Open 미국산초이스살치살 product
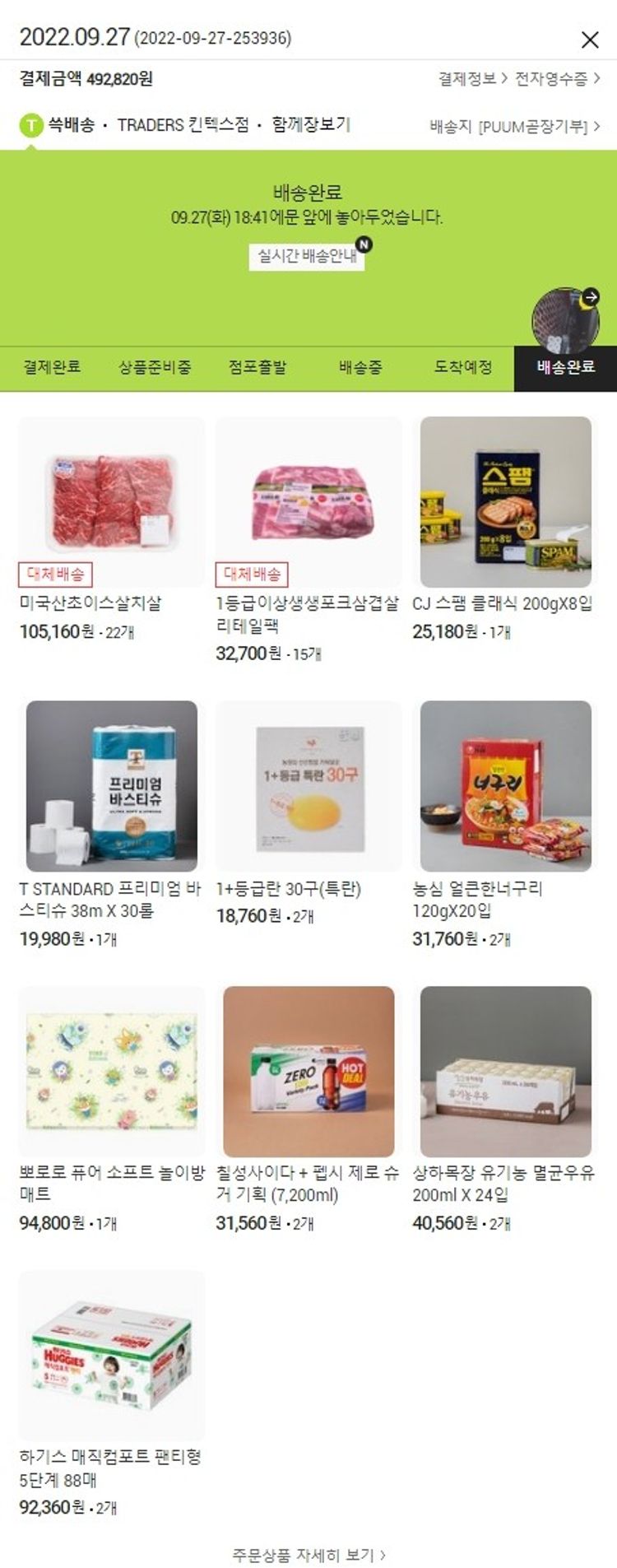Image resolution: width=617 pixels, height=1568 pixels. click(112, 501)
